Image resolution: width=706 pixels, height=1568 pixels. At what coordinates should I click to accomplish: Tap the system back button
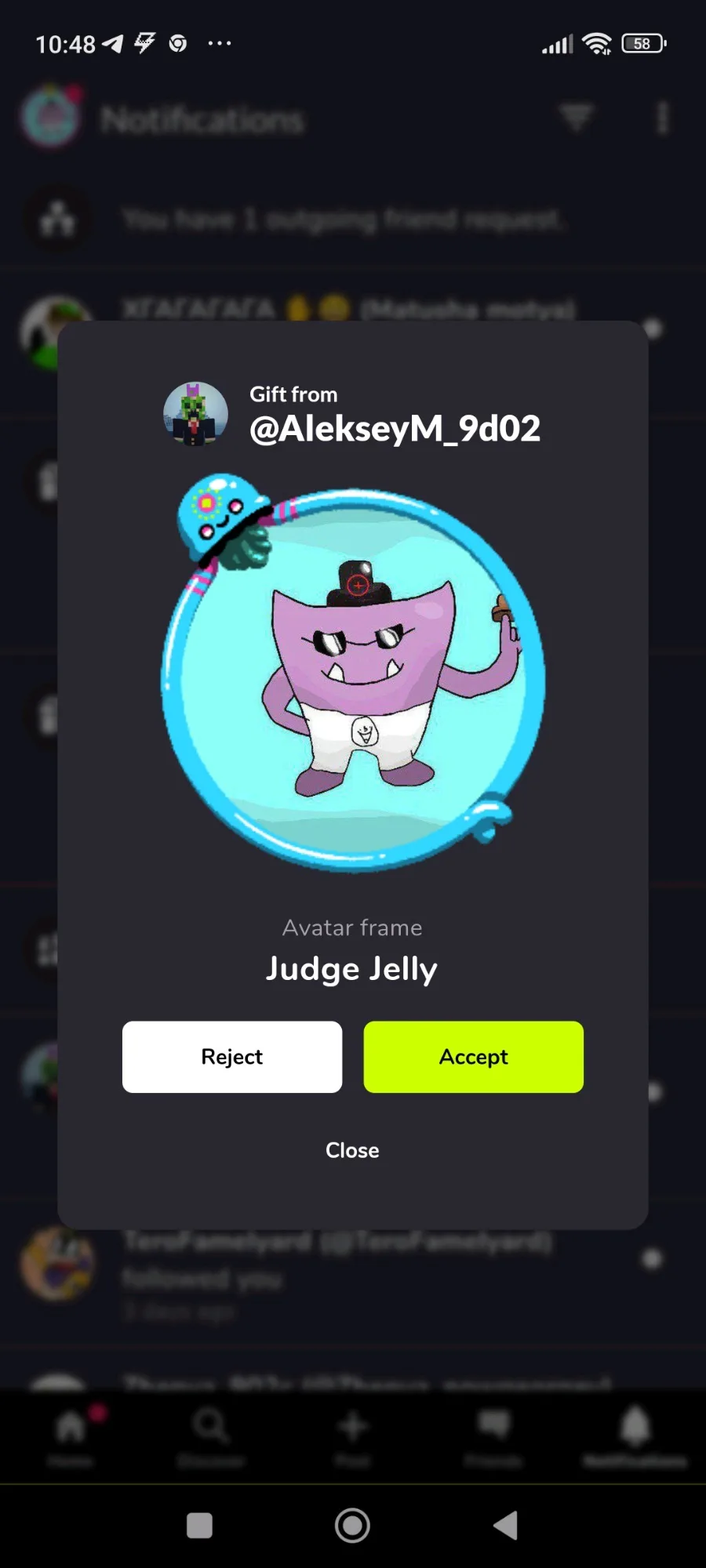[x=506, y=1526]
